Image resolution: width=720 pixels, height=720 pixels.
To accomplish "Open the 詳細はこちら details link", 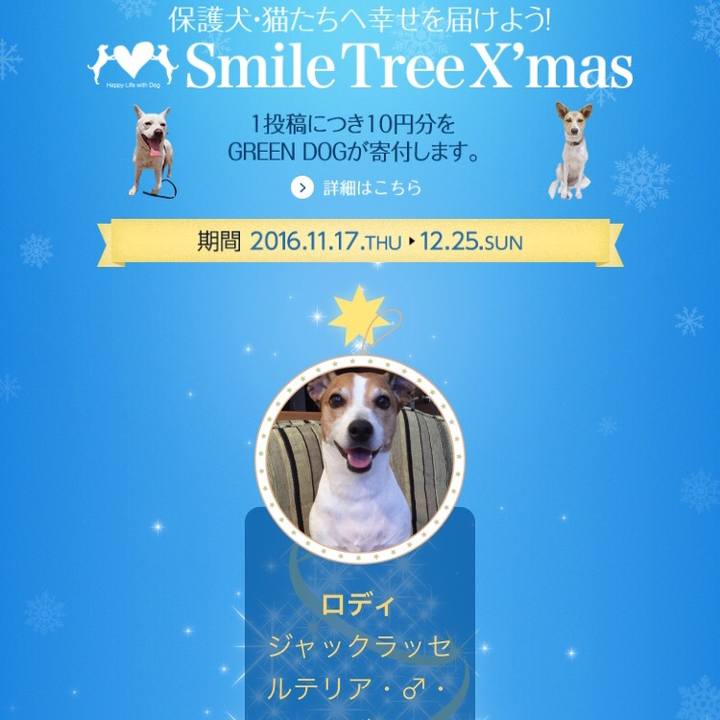I will coord(358,187).
